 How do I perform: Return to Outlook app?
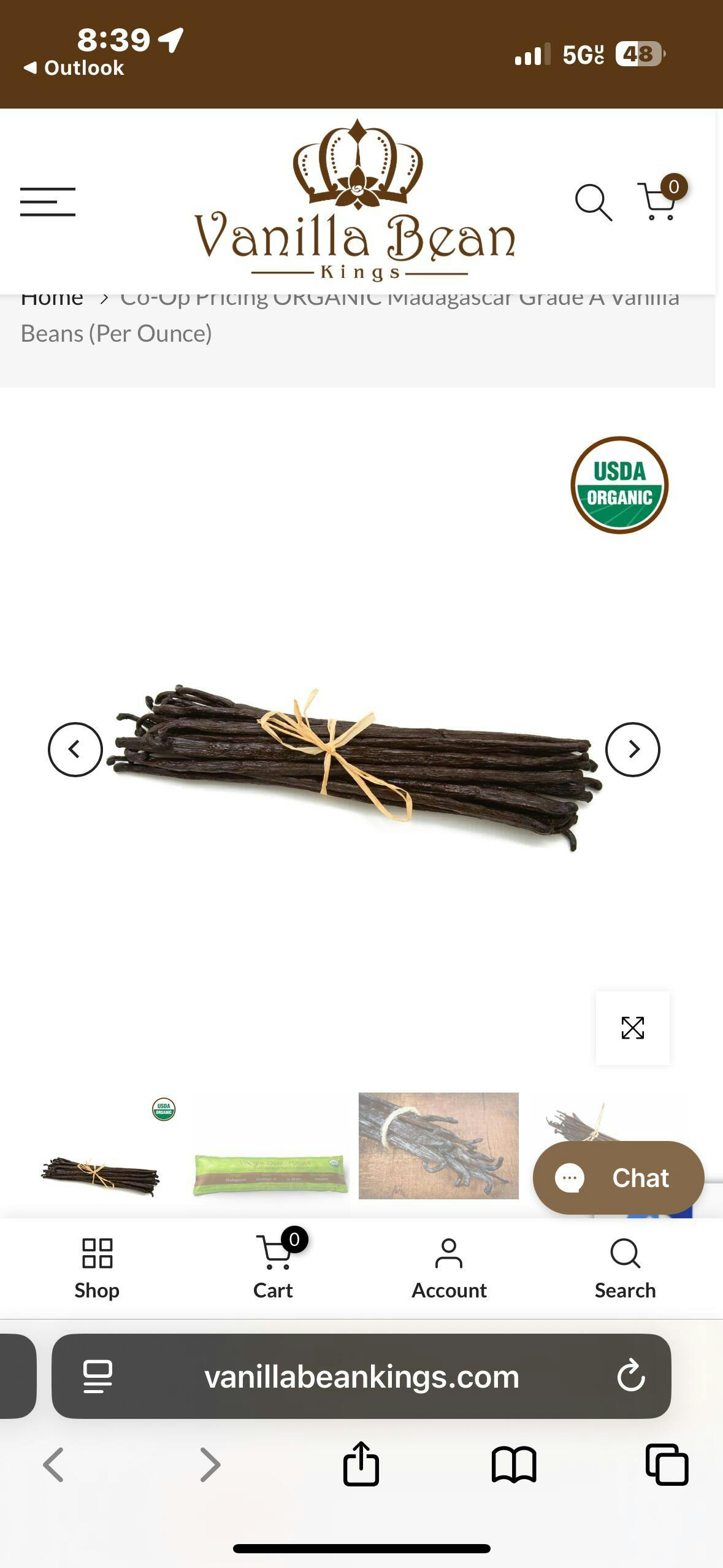[x=74, y=68]
